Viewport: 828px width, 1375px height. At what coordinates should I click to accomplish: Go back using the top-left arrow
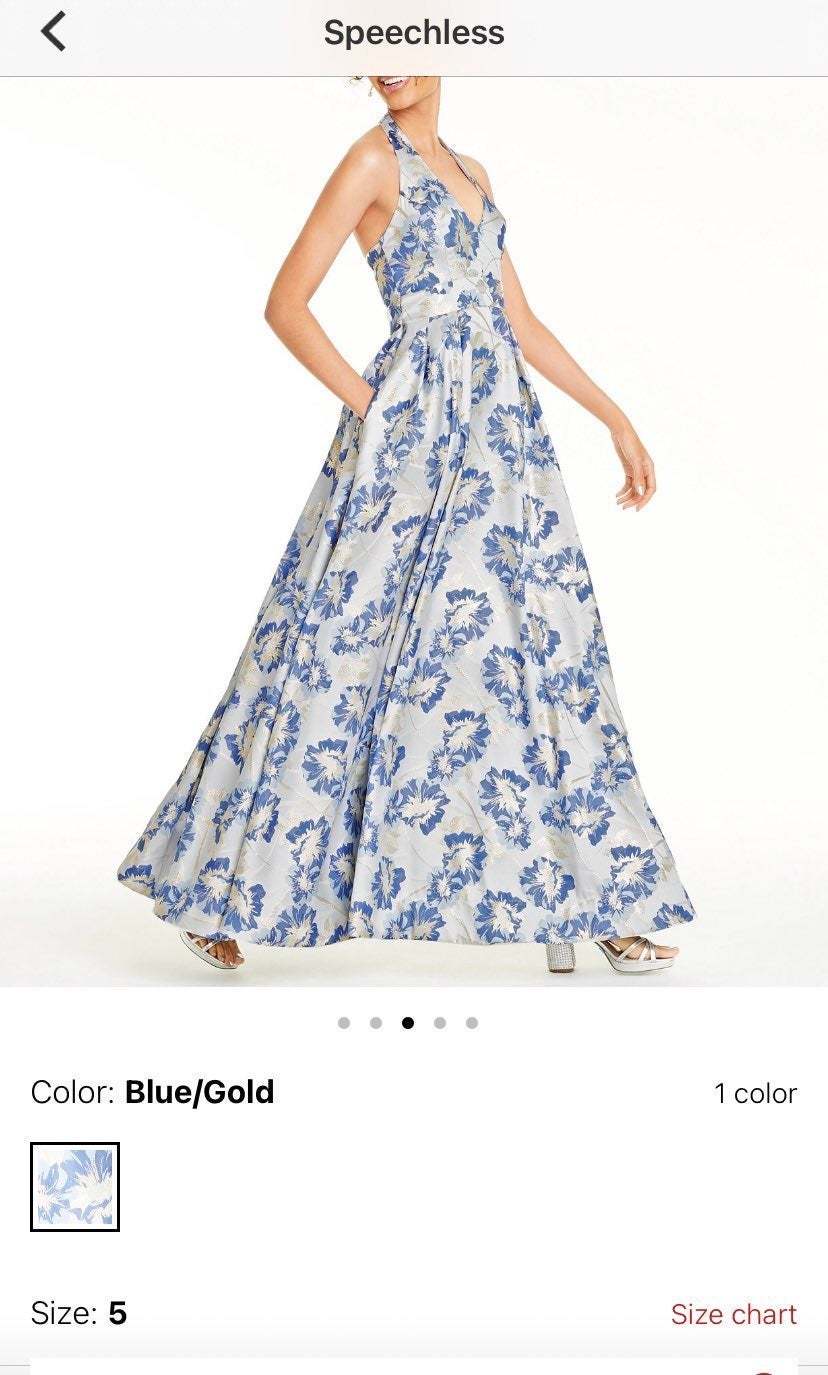tap(53, 32)
